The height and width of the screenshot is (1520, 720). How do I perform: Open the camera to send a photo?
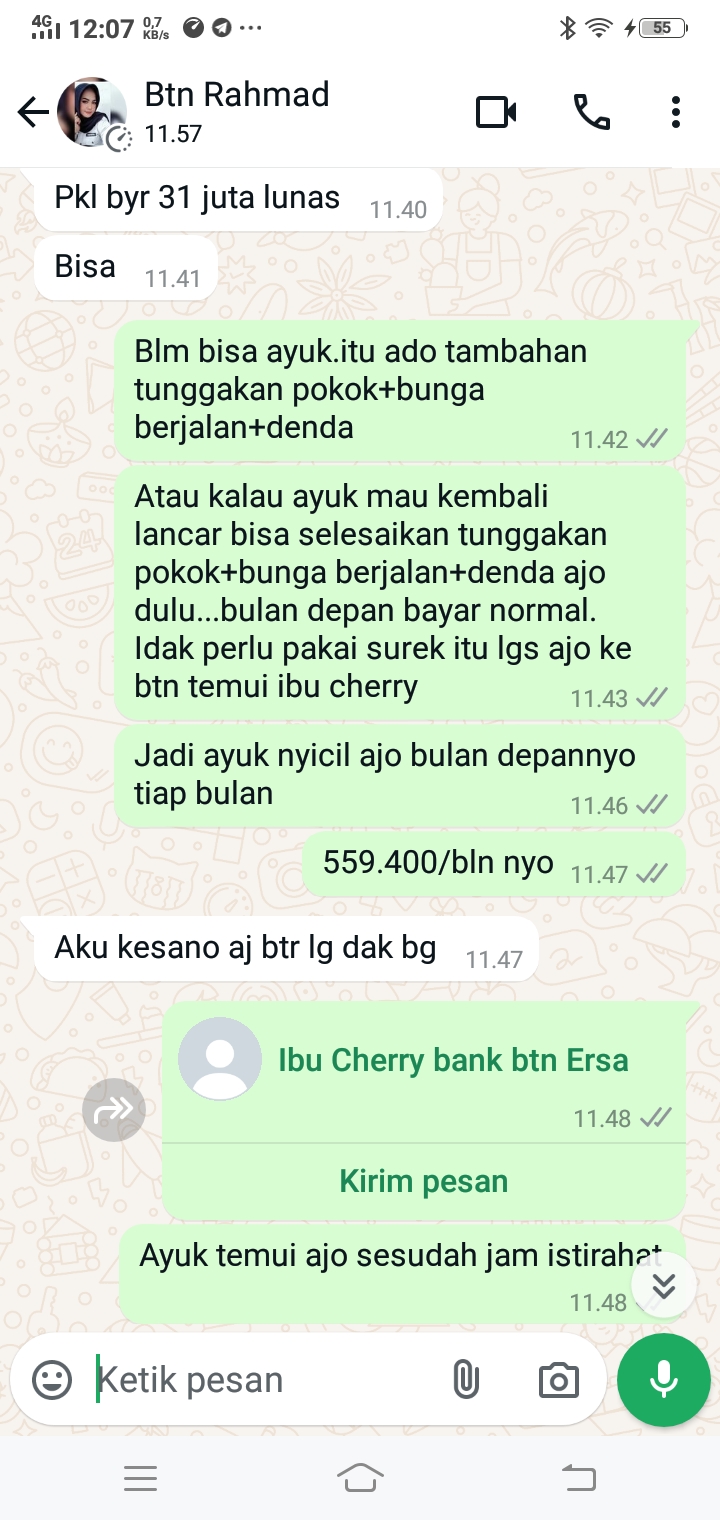558,1381
